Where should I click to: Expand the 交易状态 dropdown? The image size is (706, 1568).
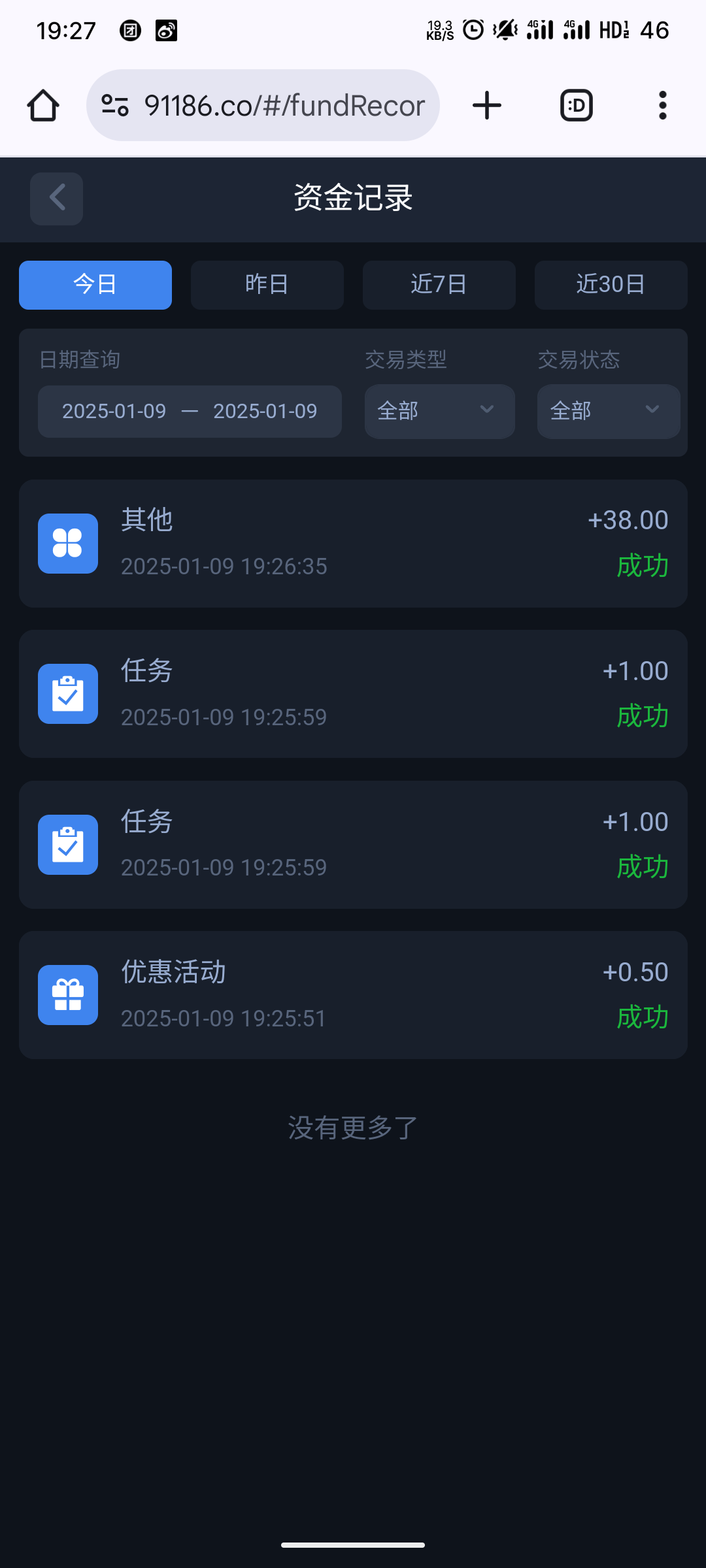(x=608, y=412)
